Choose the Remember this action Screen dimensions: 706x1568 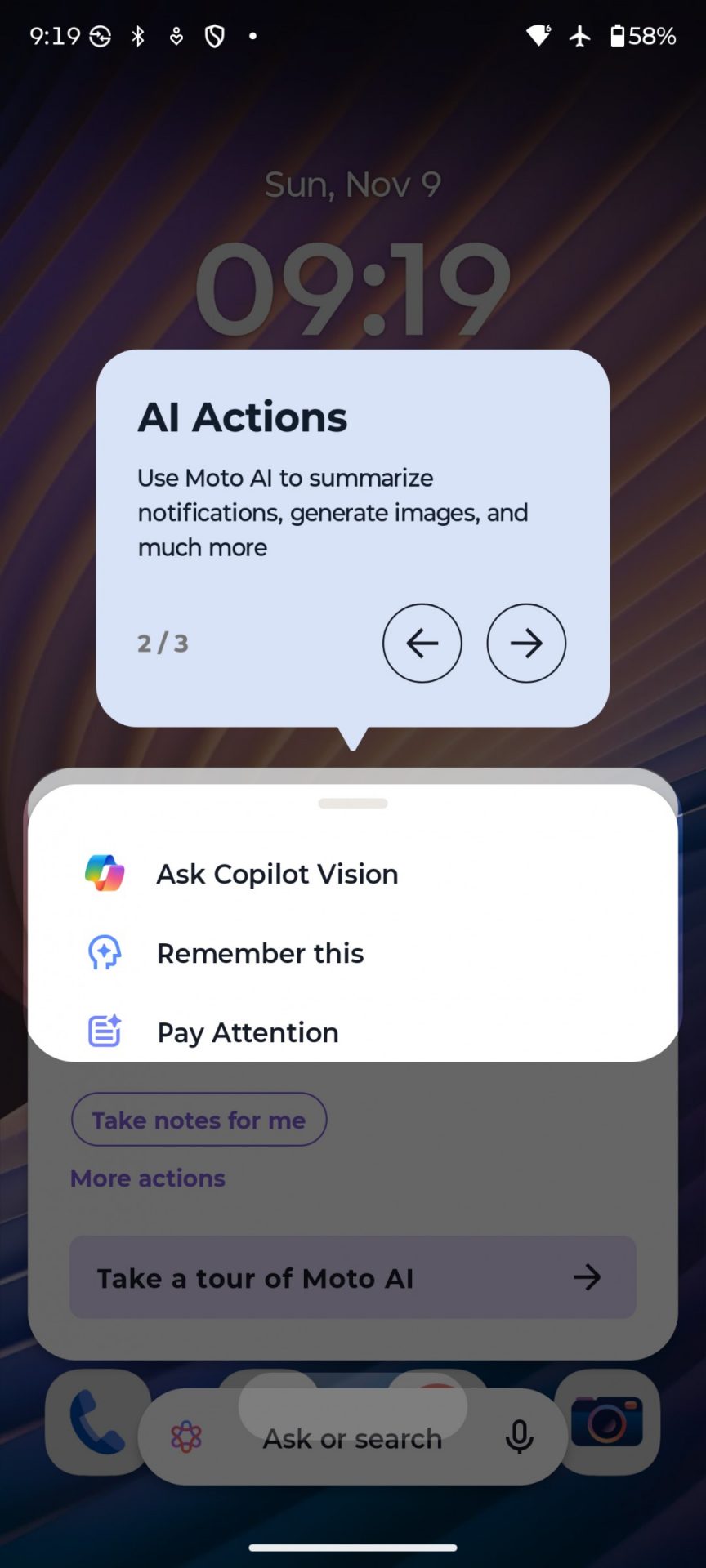pyautogui.click(x=260, y=953)
